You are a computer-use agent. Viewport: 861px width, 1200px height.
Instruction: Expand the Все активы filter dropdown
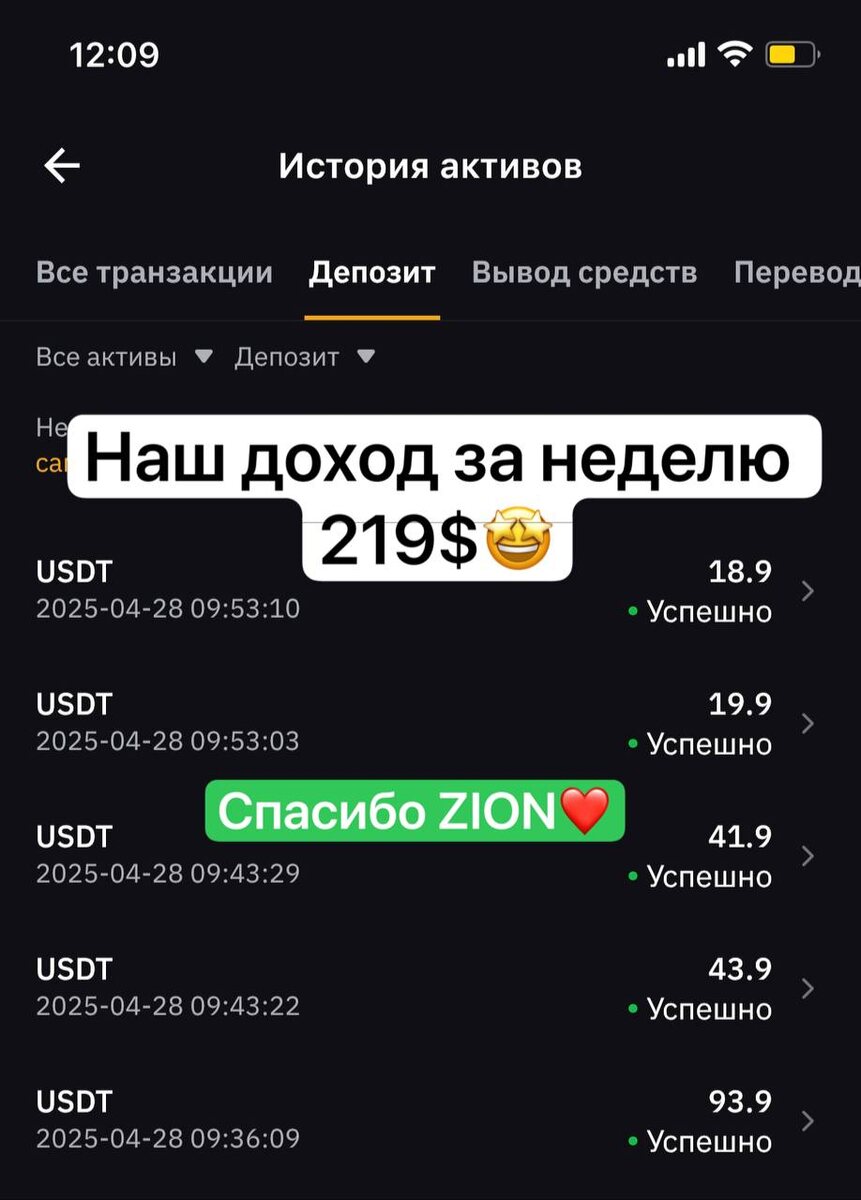(124, 357)
